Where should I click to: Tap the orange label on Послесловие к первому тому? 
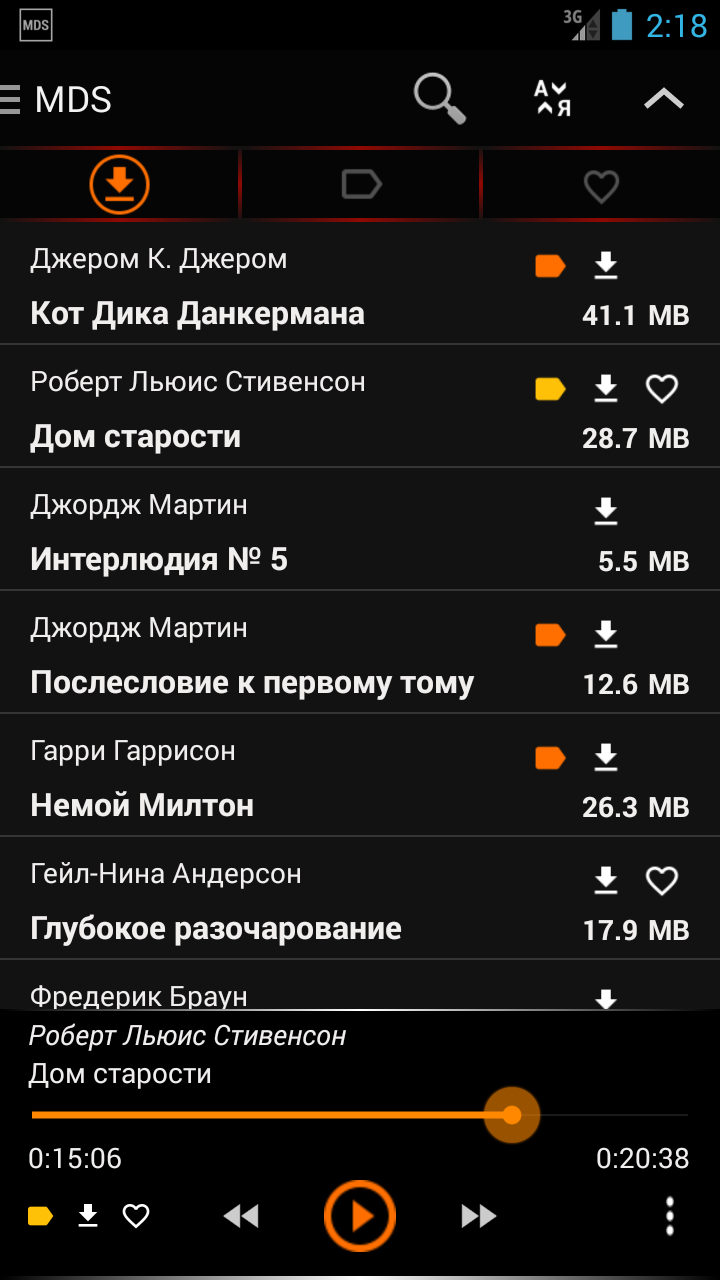(x=550, y=635)
